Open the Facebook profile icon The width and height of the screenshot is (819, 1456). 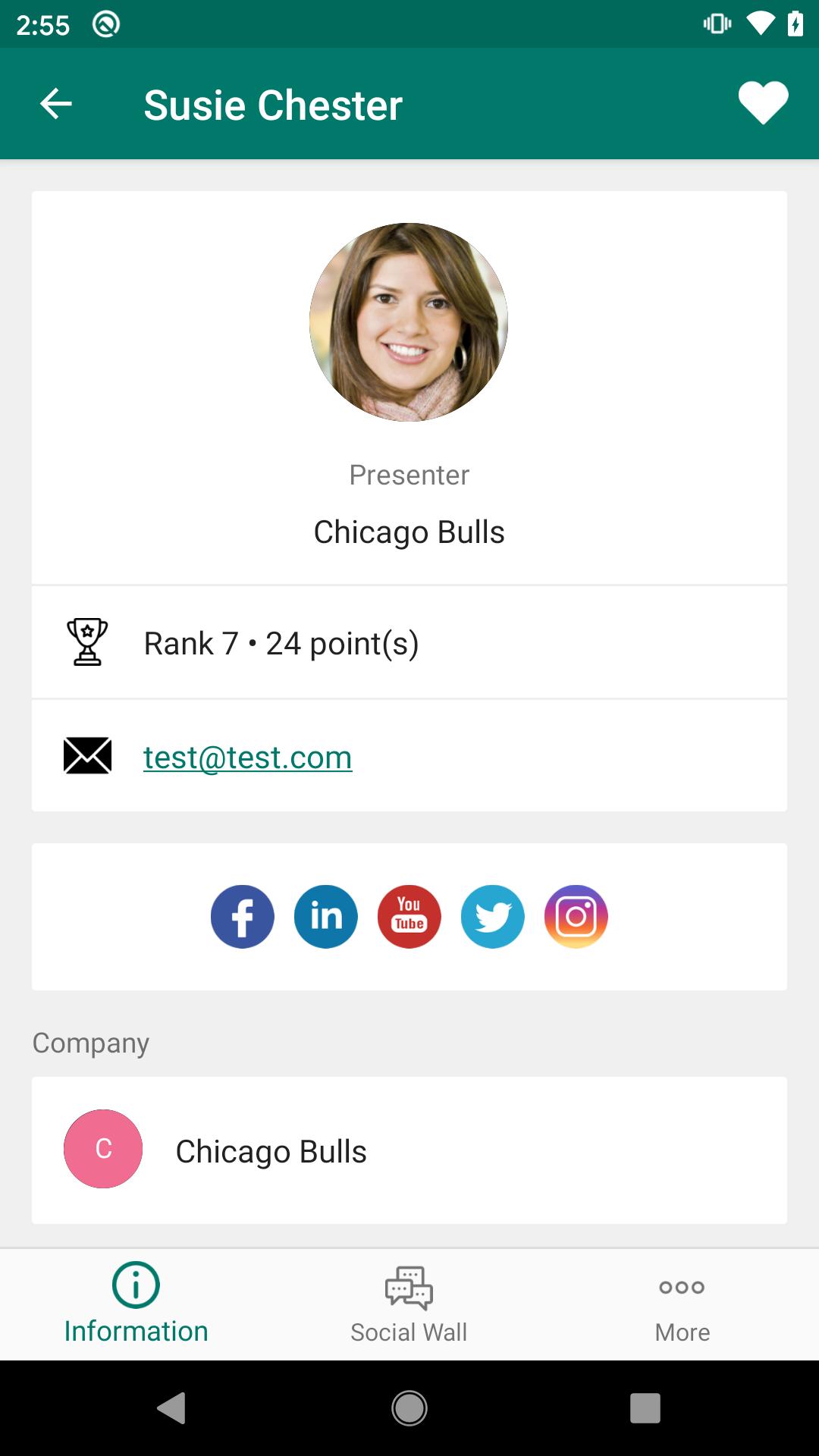[x=243, y=917]
